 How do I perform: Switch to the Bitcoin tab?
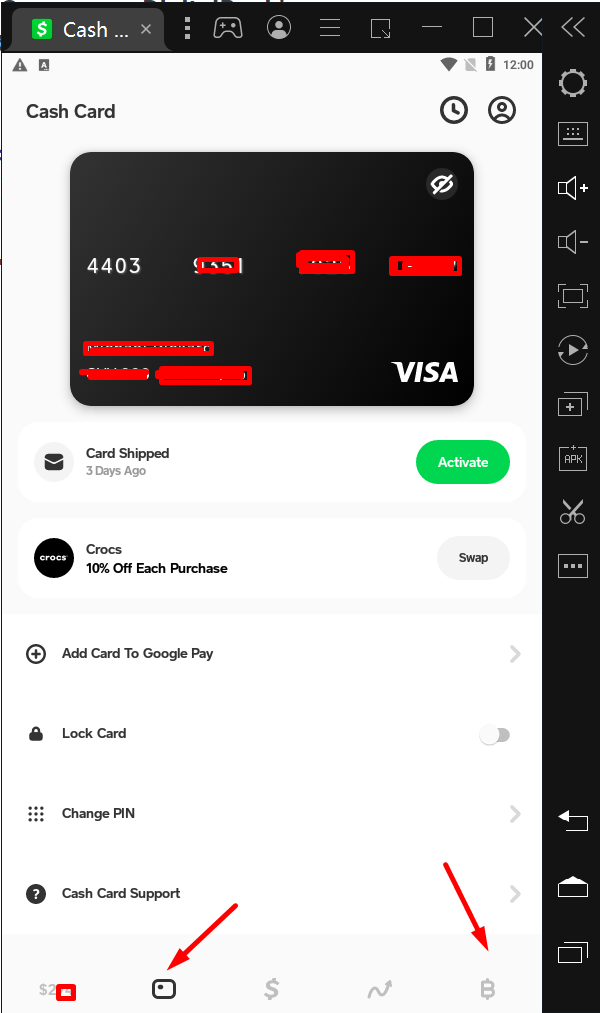tap(487, 990)
